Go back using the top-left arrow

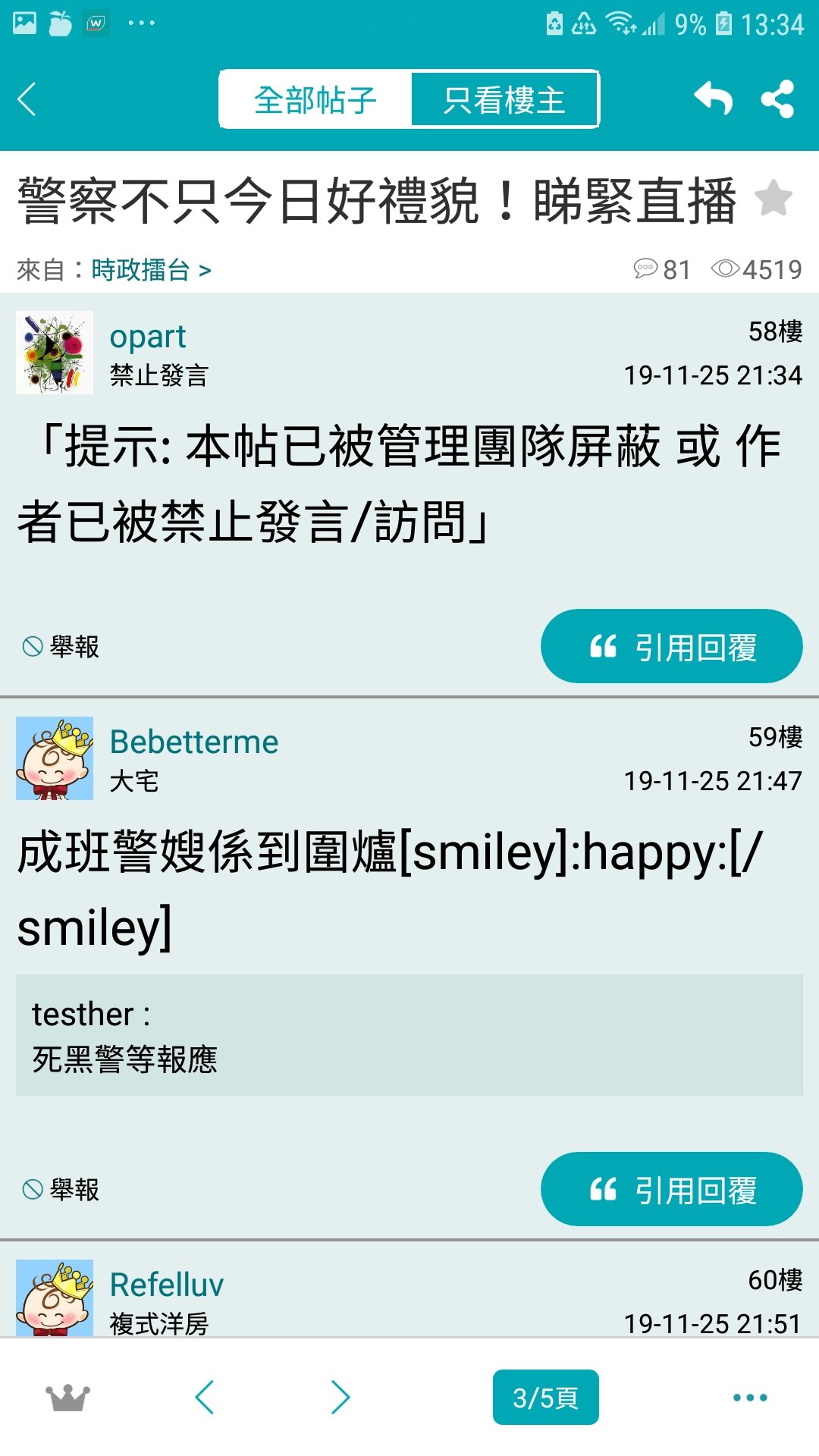pos(27,99)
